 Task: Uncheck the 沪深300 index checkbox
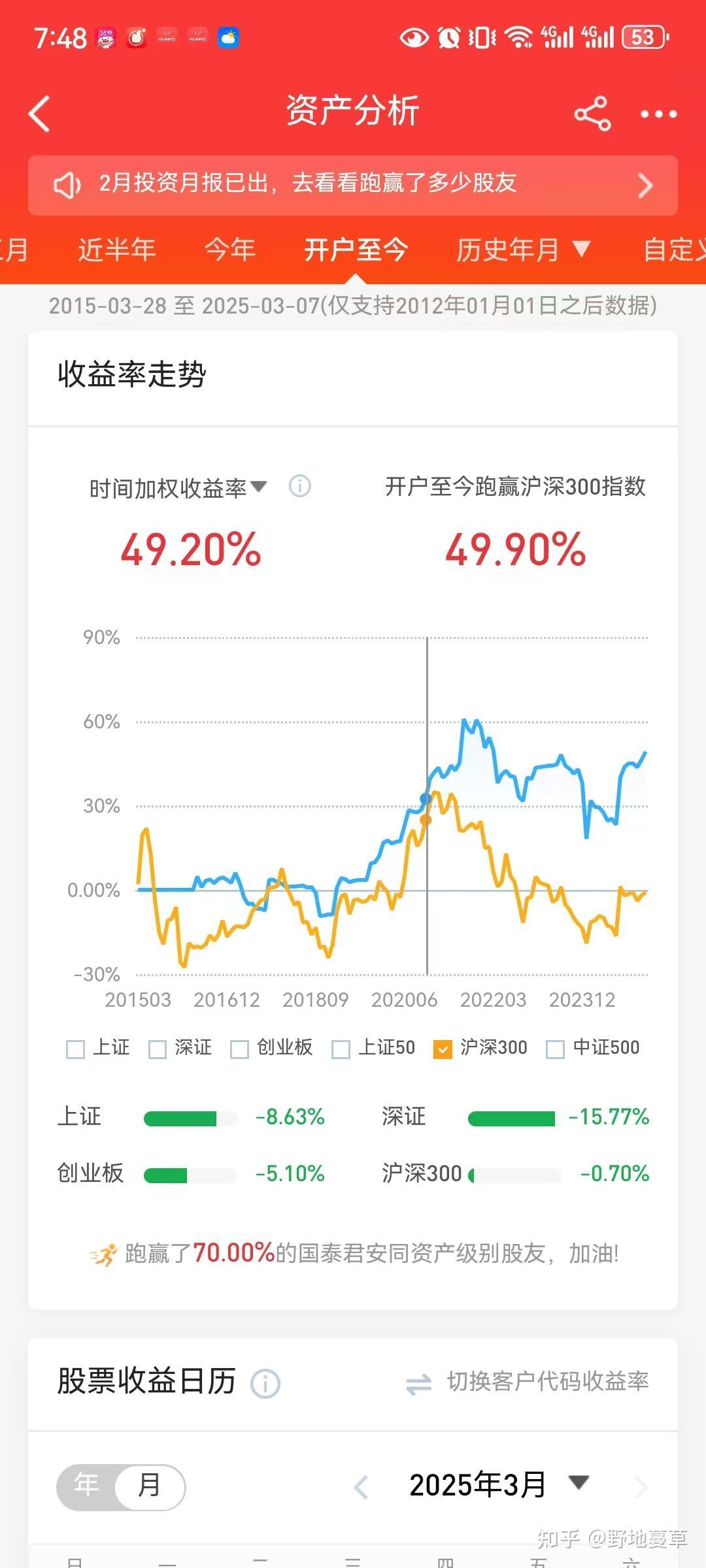pyautogui.click(x=445, y=1047)
